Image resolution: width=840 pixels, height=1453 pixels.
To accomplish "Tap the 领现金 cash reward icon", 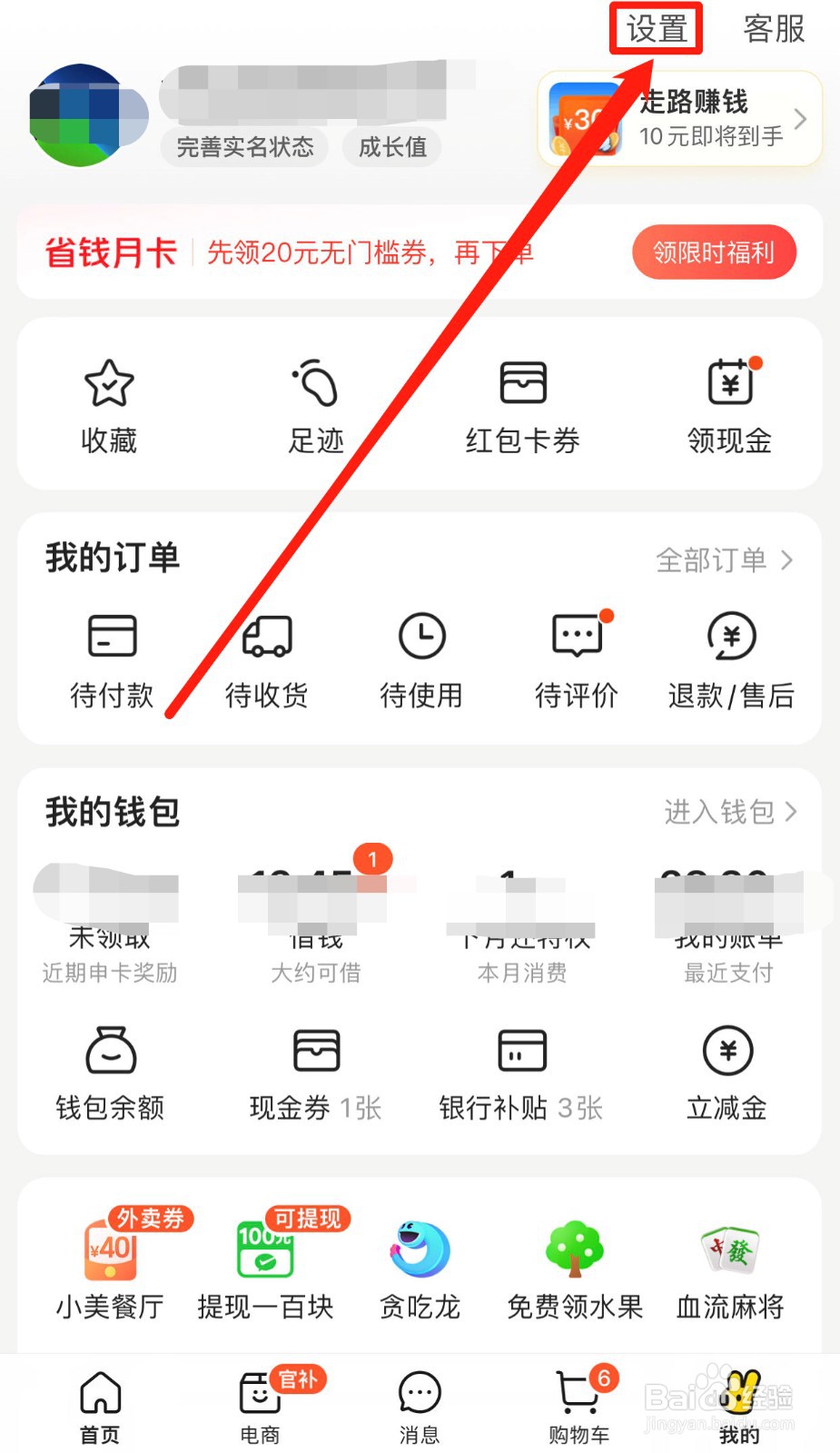I will pos(728,404).
